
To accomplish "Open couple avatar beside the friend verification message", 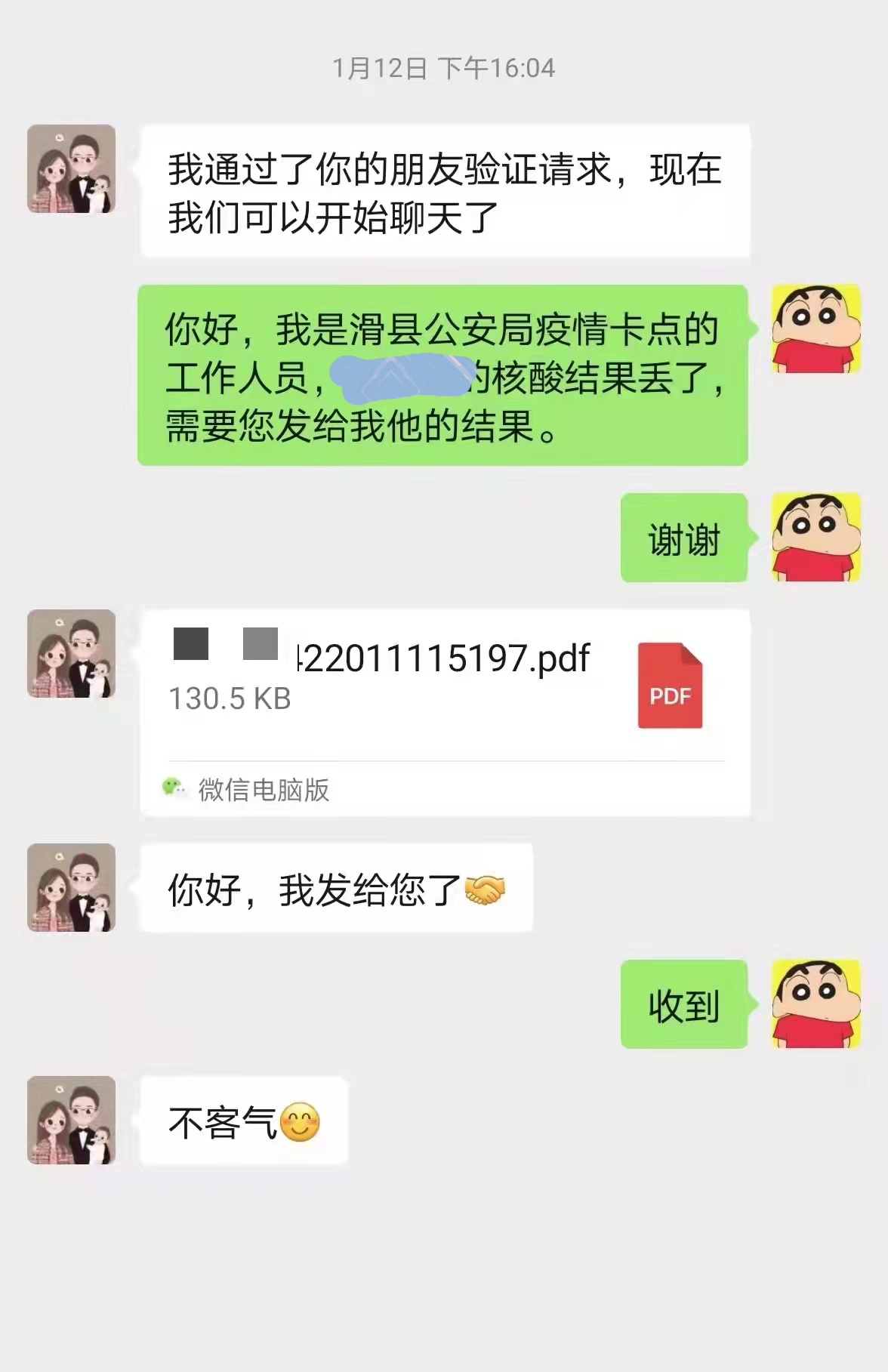I will (72, 169).
